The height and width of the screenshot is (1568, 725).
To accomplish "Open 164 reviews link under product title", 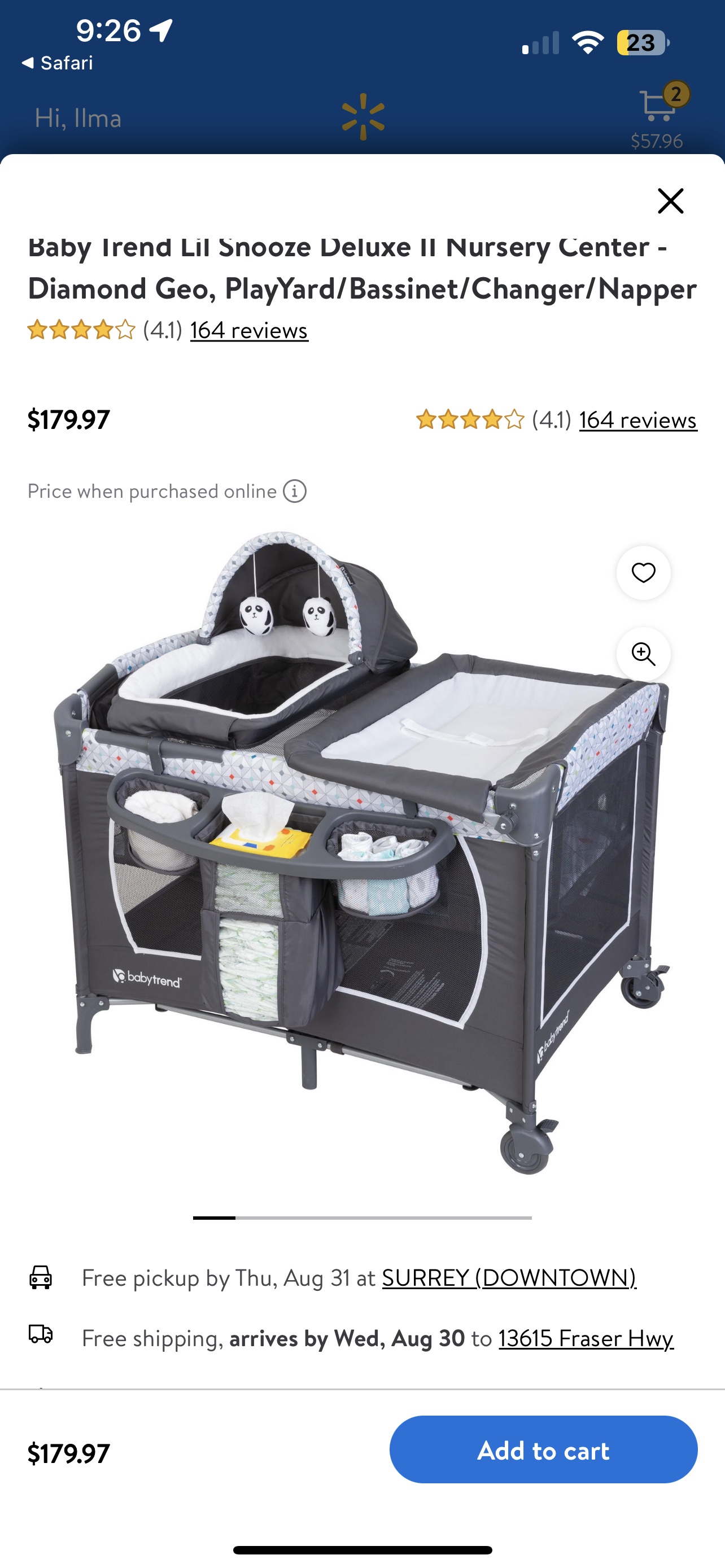I will [249, 331].
